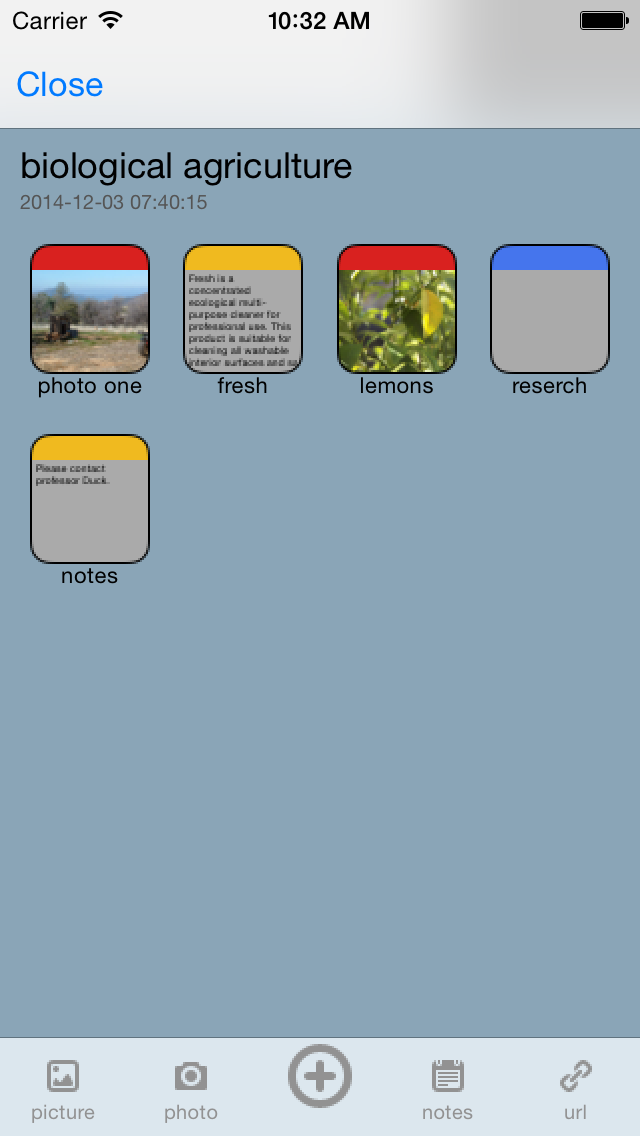Add a picture from the library

pos(63,1088)
